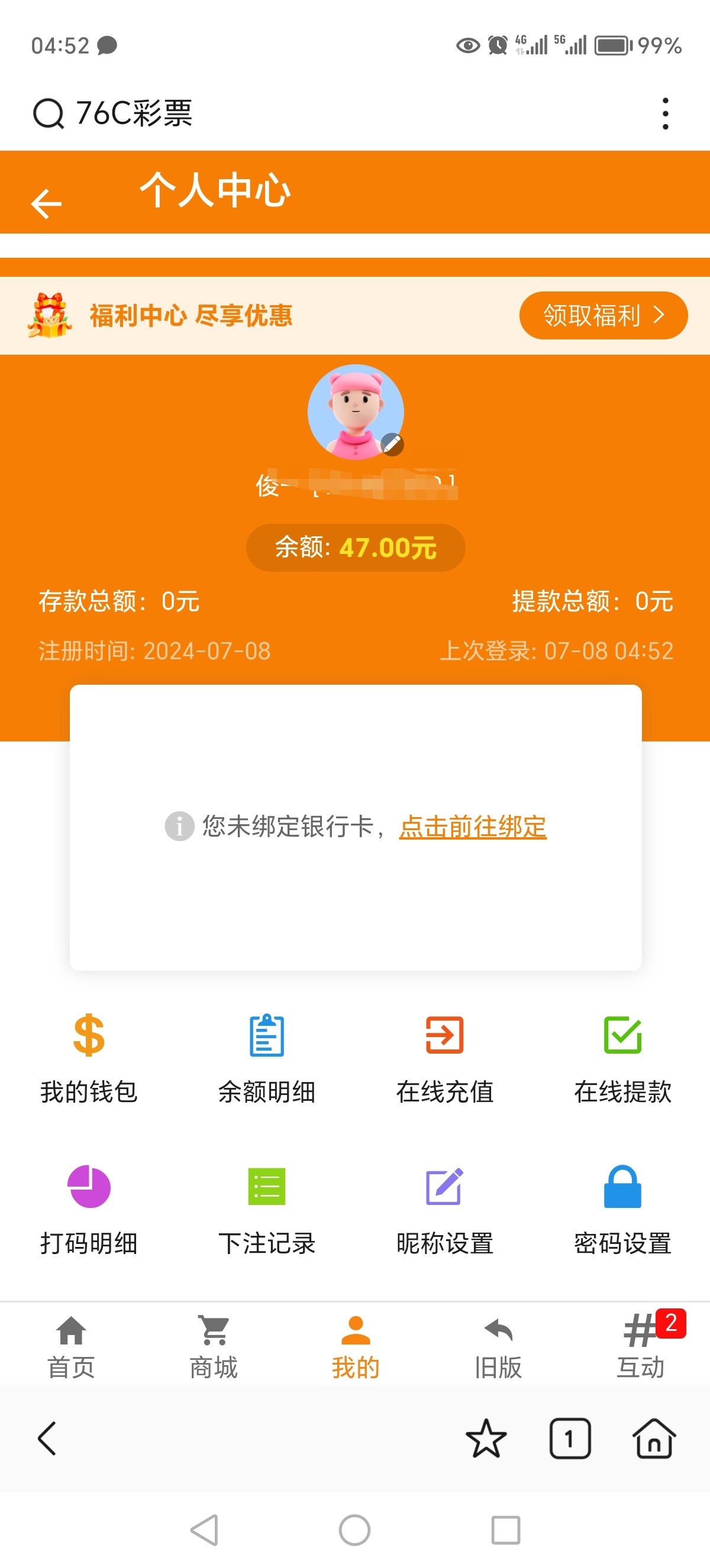Open the 互动 tab
Screen dimensions: 710x1568
point(641,1346)
